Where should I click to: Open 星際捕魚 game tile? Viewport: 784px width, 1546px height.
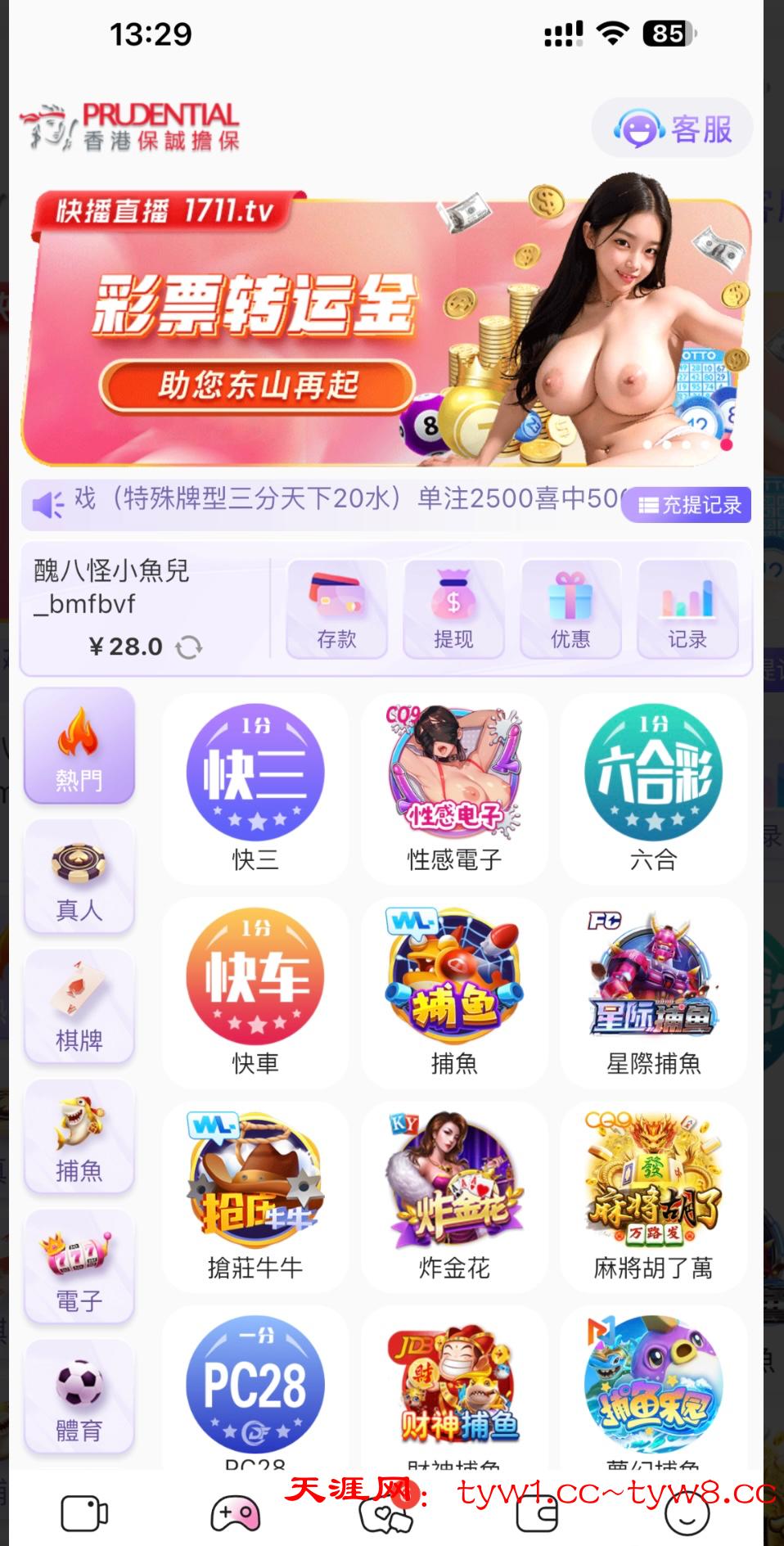point(653,991)
